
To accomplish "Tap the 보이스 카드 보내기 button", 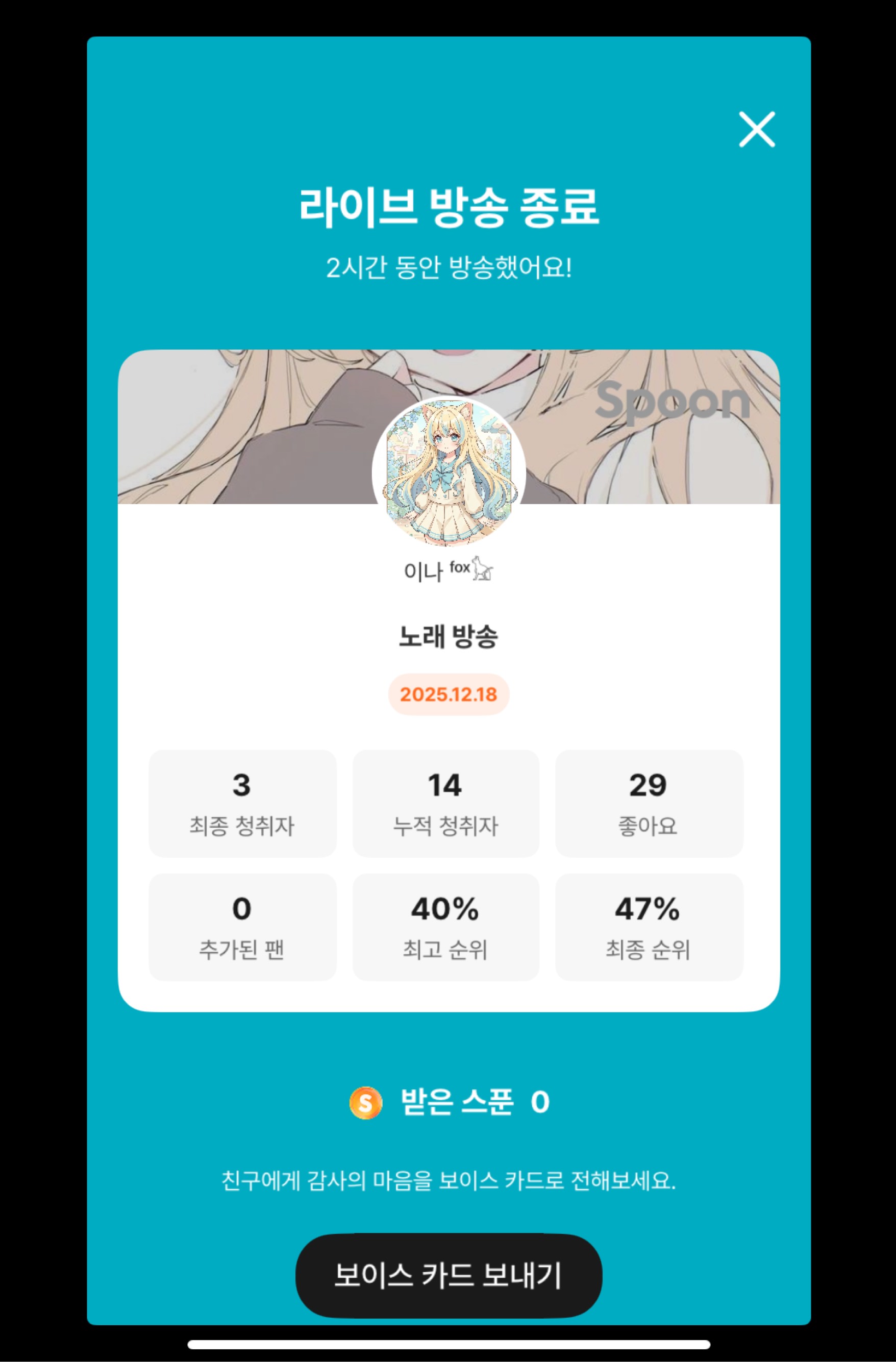I will [x=448, y=1274].
